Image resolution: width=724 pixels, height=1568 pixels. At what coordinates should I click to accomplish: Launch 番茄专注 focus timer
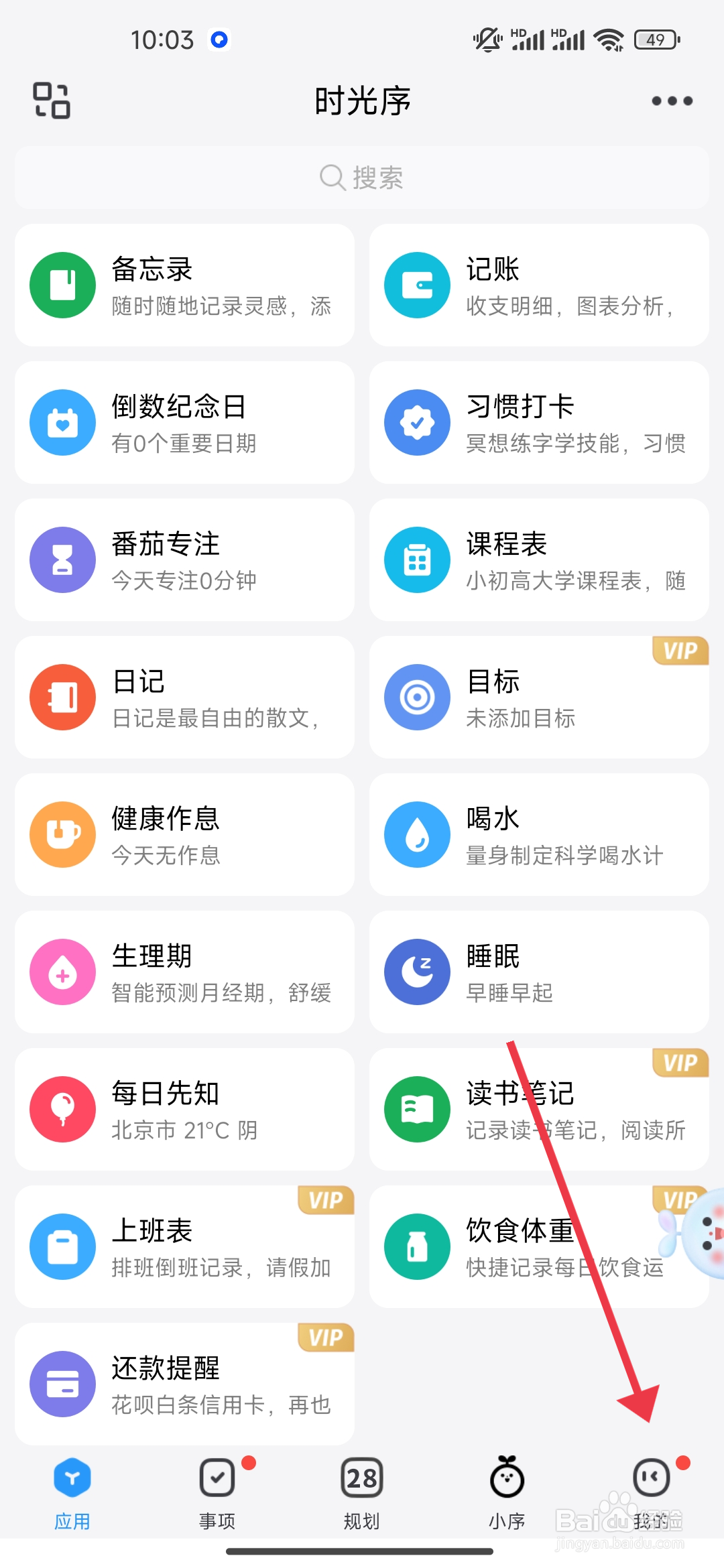tap(184, 560)
